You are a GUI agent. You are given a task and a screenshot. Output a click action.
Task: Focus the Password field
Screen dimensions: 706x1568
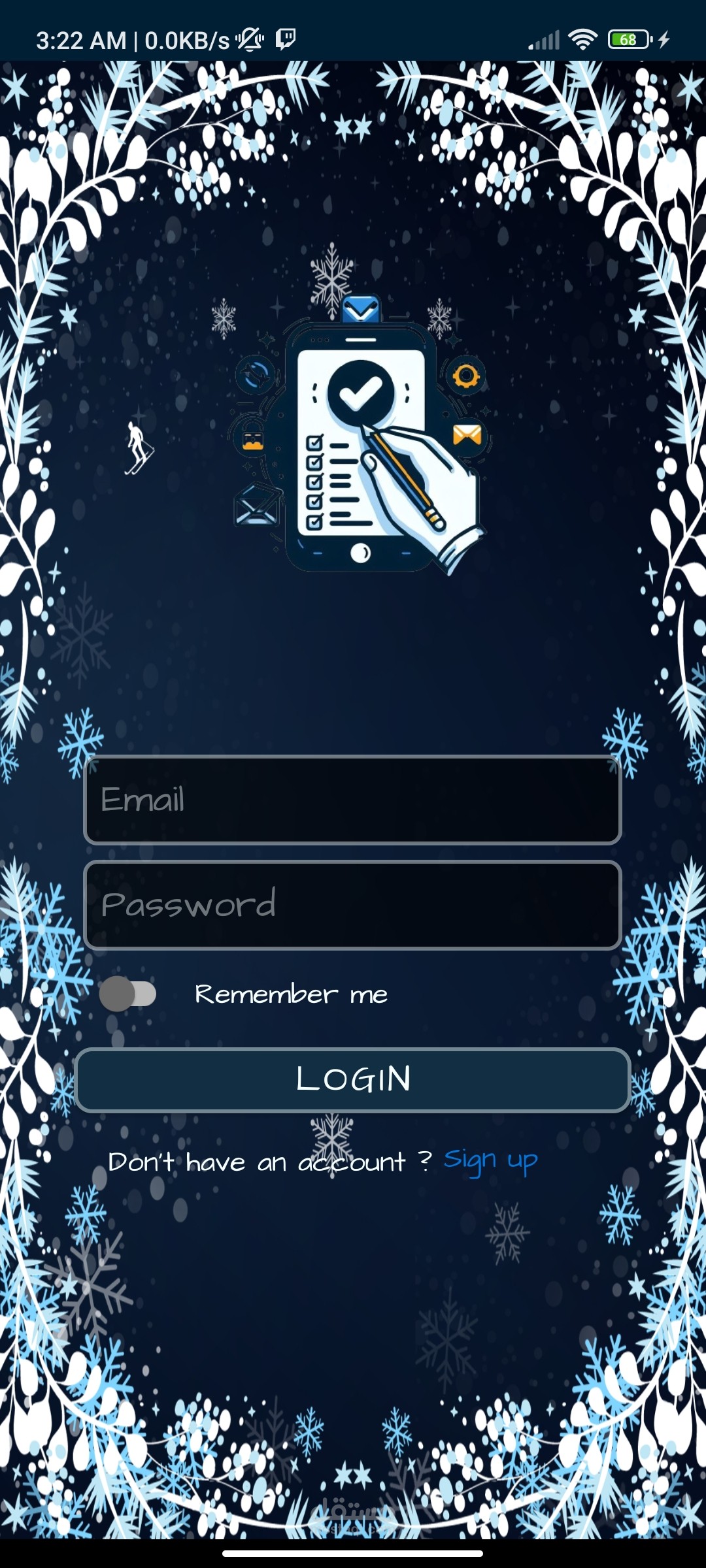pyautogui.click(x=352, y=905)
